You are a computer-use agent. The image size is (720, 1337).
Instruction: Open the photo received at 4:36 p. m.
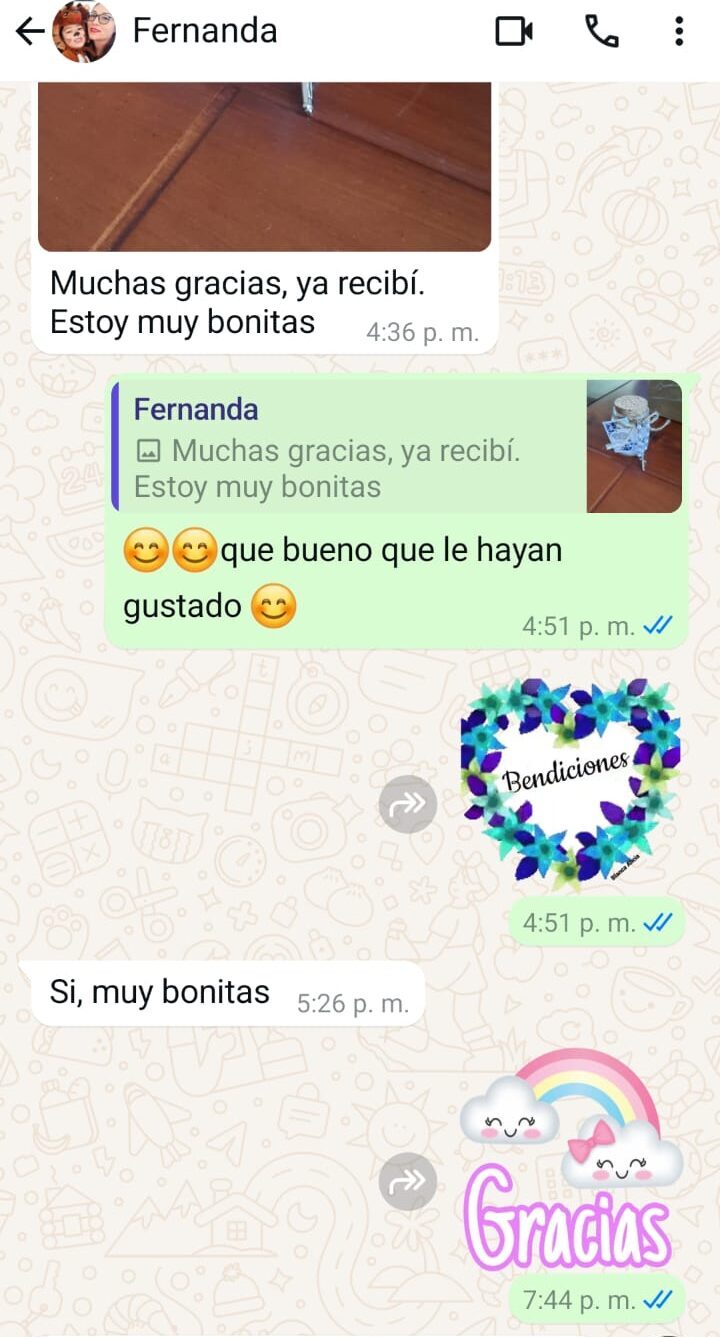pyautogui.click(x=265, y=166)
